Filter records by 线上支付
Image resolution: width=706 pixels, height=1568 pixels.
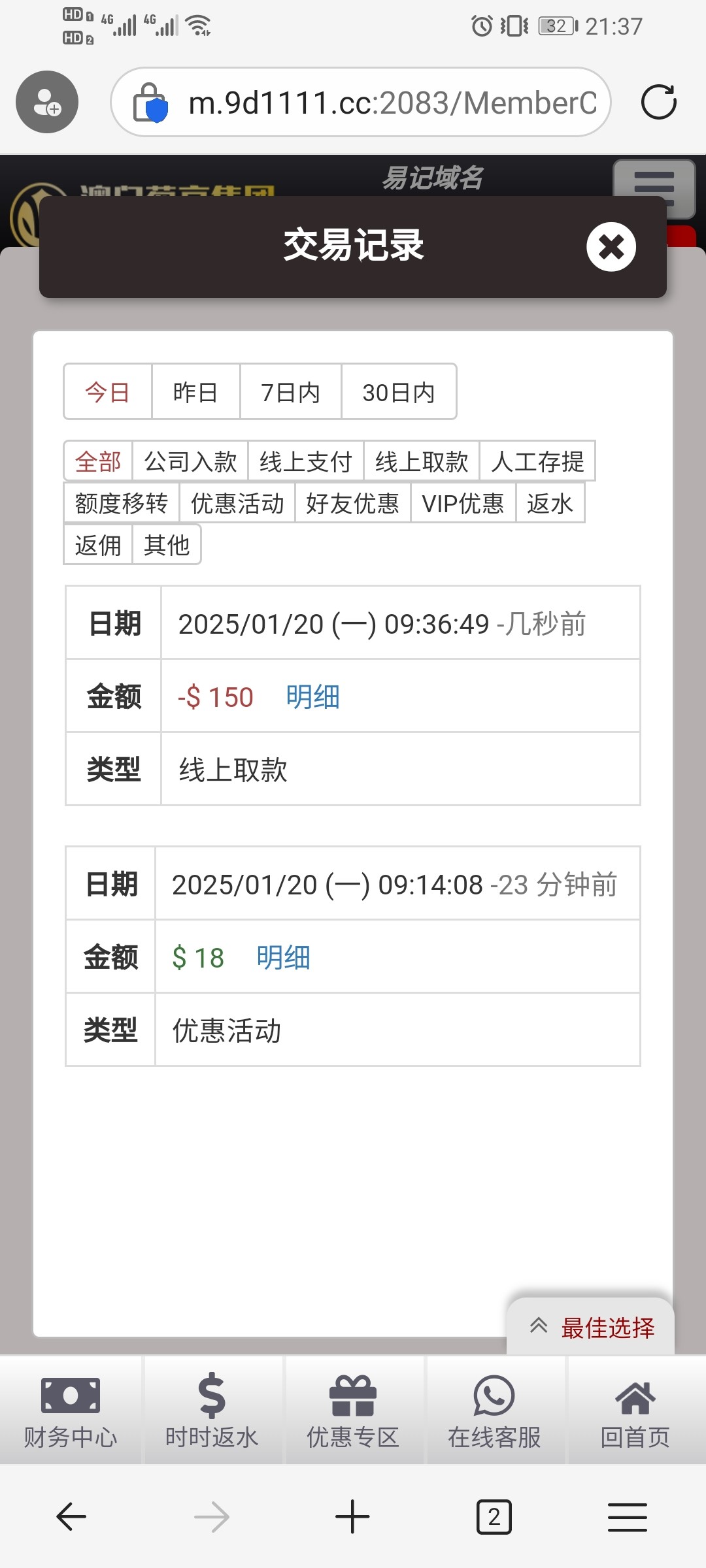[x=306, y=461]
